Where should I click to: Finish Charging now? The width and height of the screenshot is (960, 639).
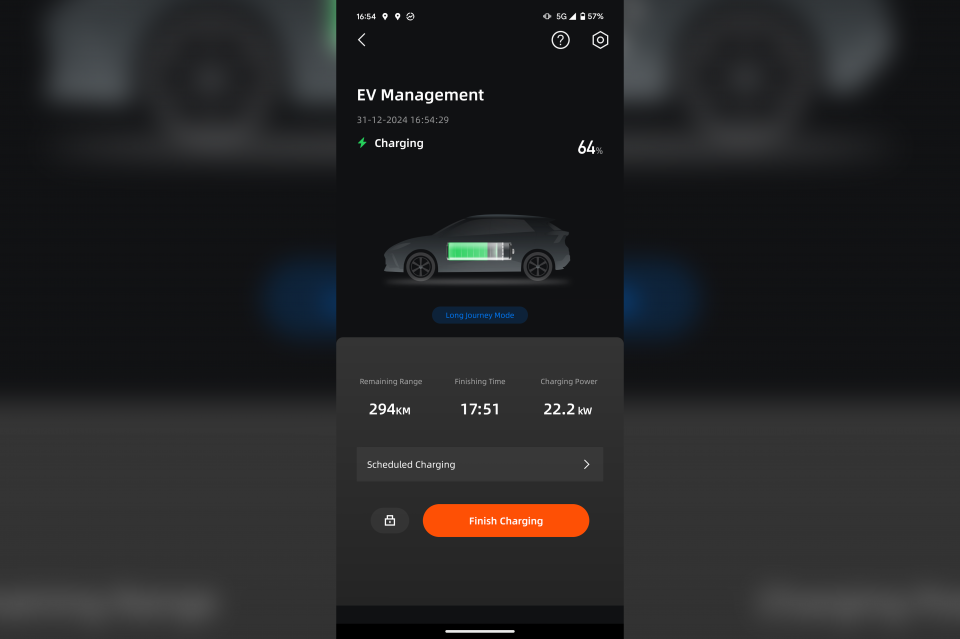(x=506, y=520)
